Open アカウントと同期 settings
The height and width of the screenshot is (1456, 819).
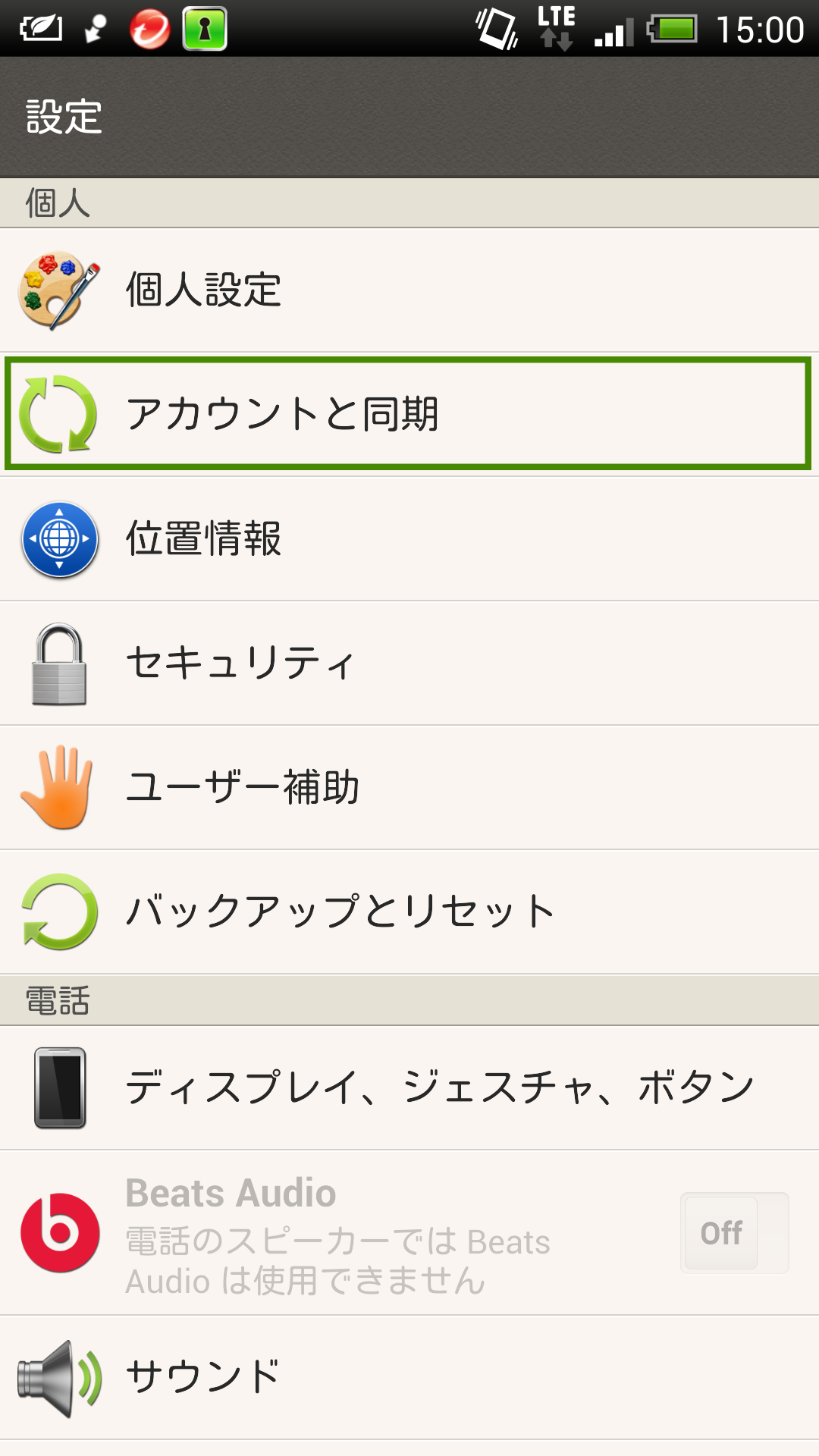(409, 414)
